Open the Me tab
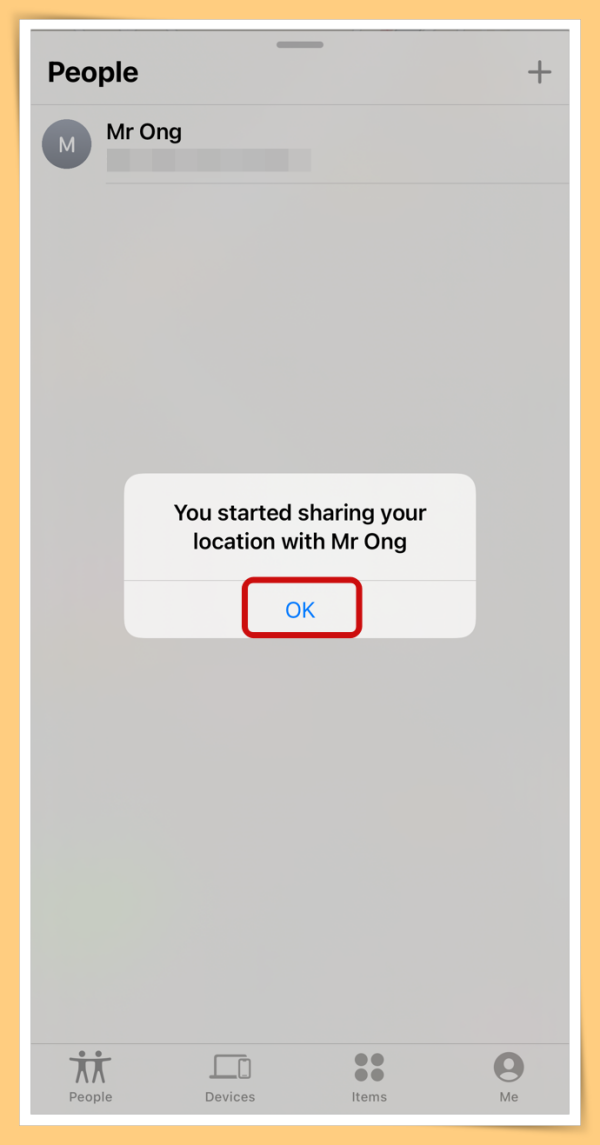Image resolution: width=600 pixels, height=1145 pixels. coord(509,1077)
